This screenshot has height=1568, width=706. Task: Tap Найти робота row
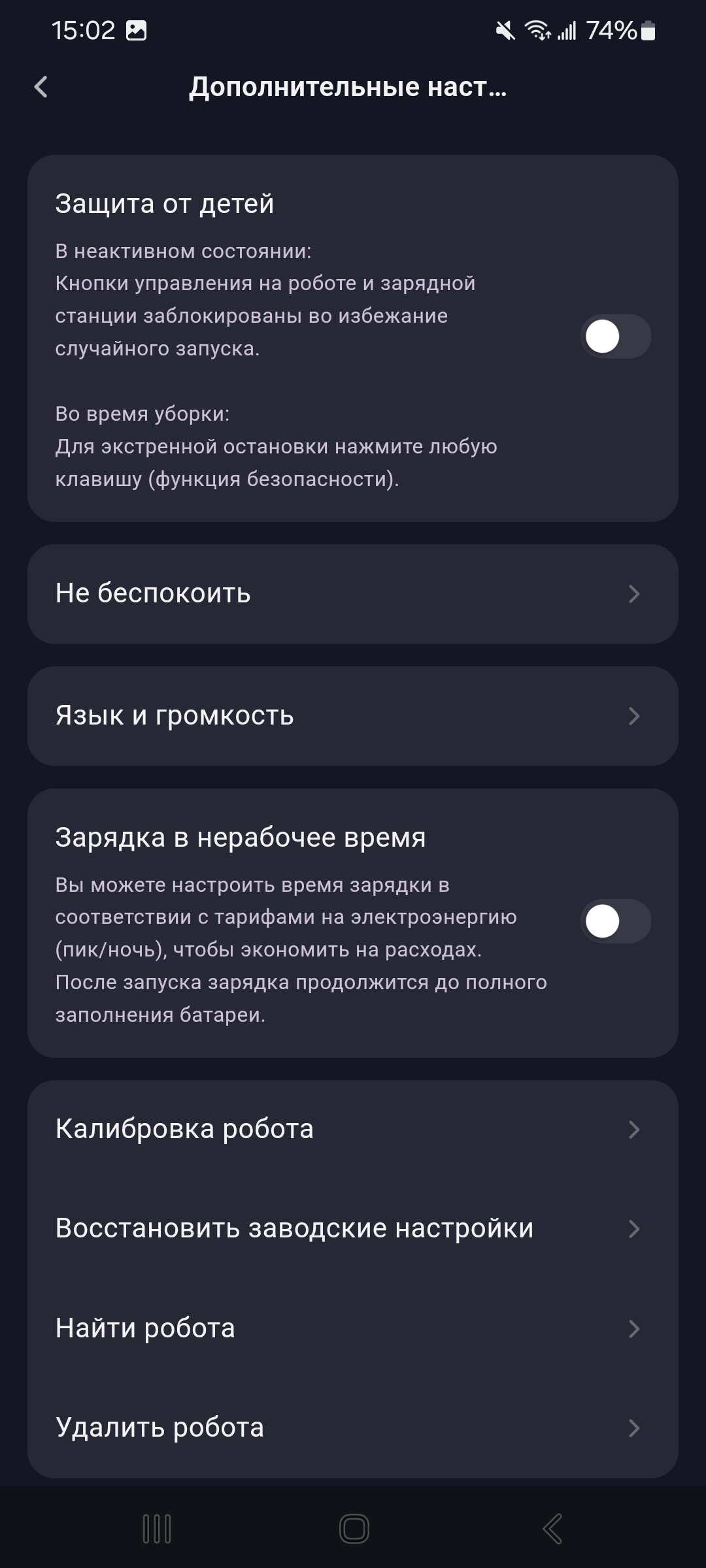(353, 1328)
